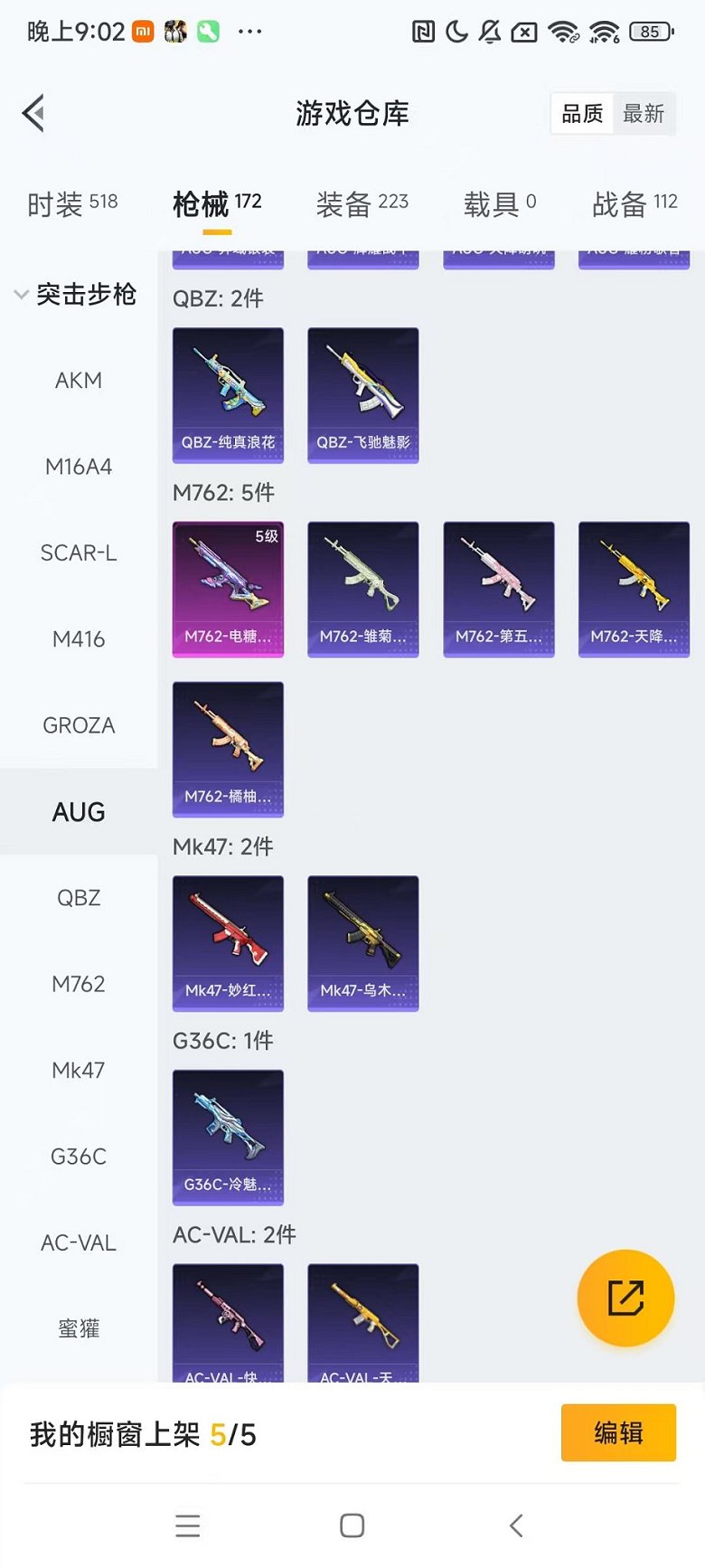Jump to the M416 section
705x1568 pixels.
pyautogui.click(x=79, y=639)
